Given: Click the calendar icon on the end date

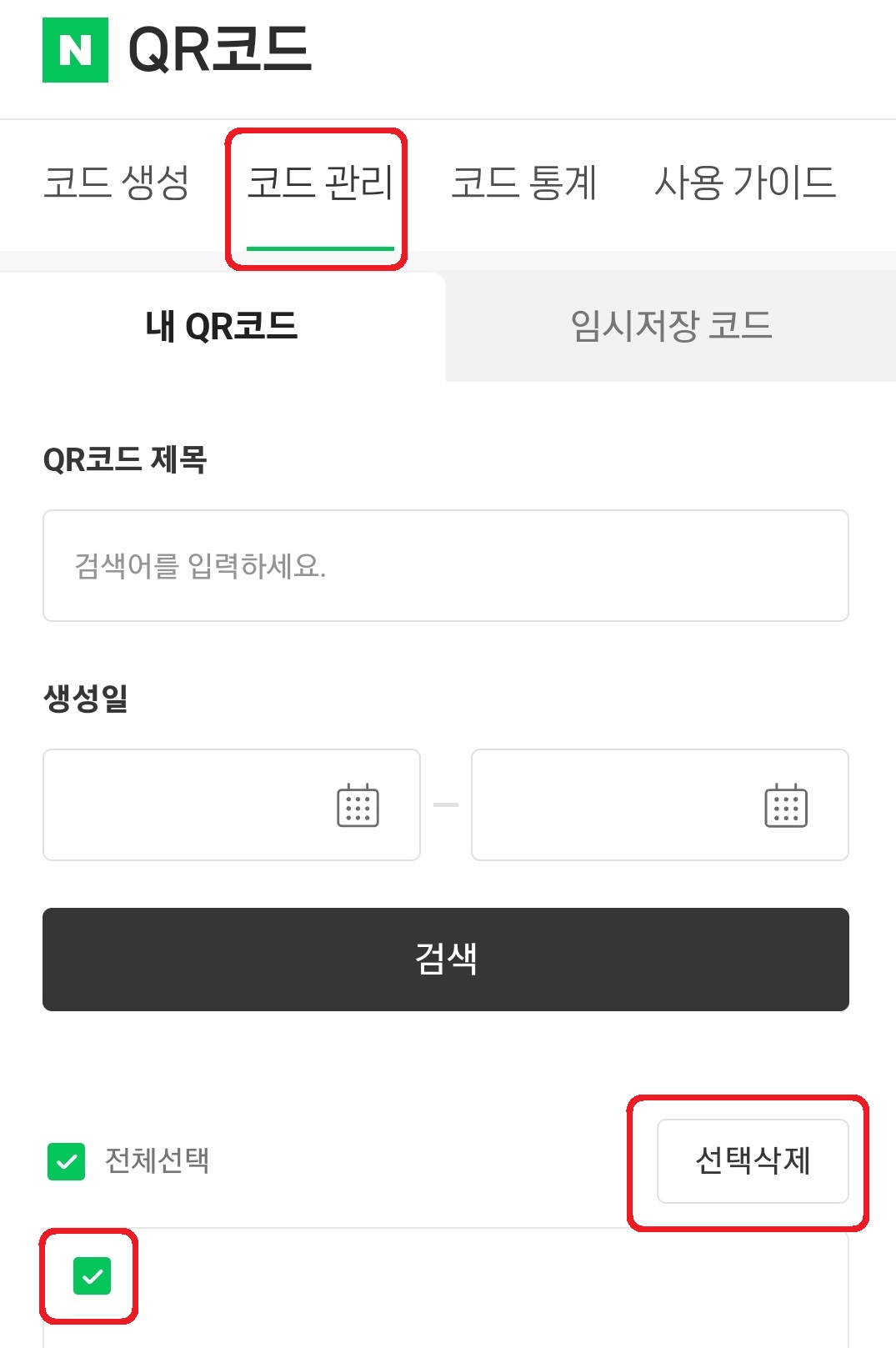Looking at the screenshot, I should [788, 804].
